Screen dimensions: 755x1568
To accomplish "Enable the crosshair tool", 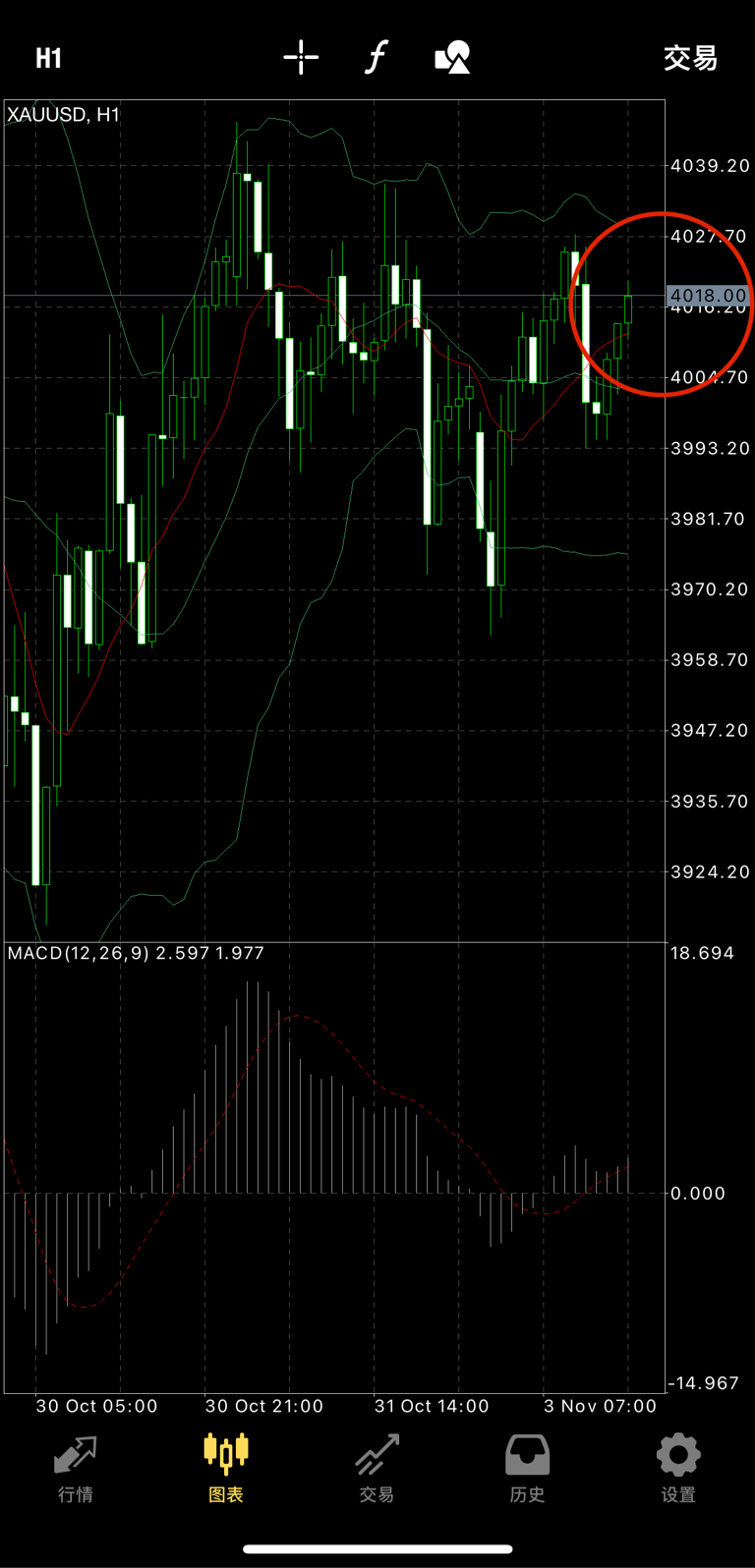I will [x=301, y=57].
